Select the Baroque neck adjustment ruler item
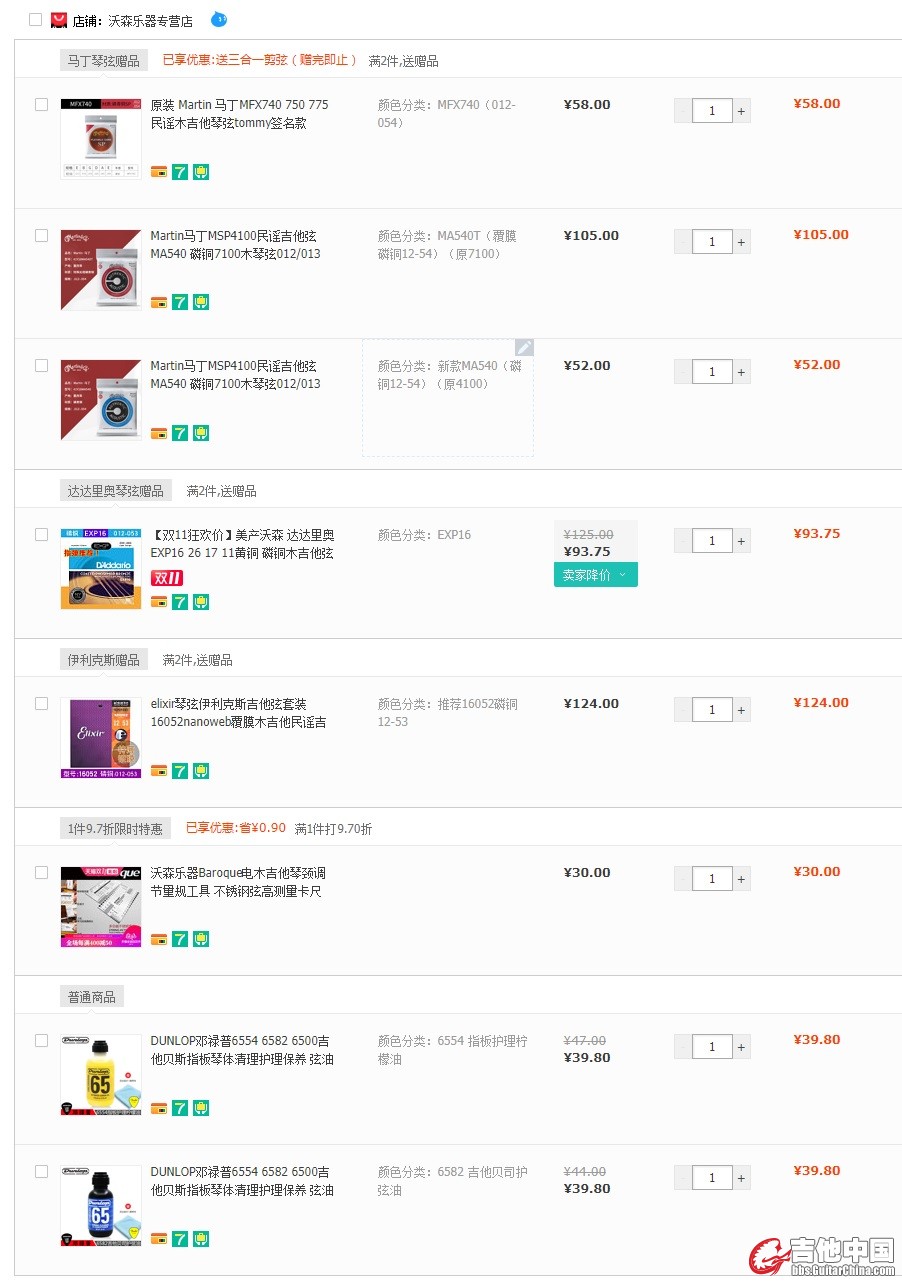902x1286 pixels. (x=41, y=873)
